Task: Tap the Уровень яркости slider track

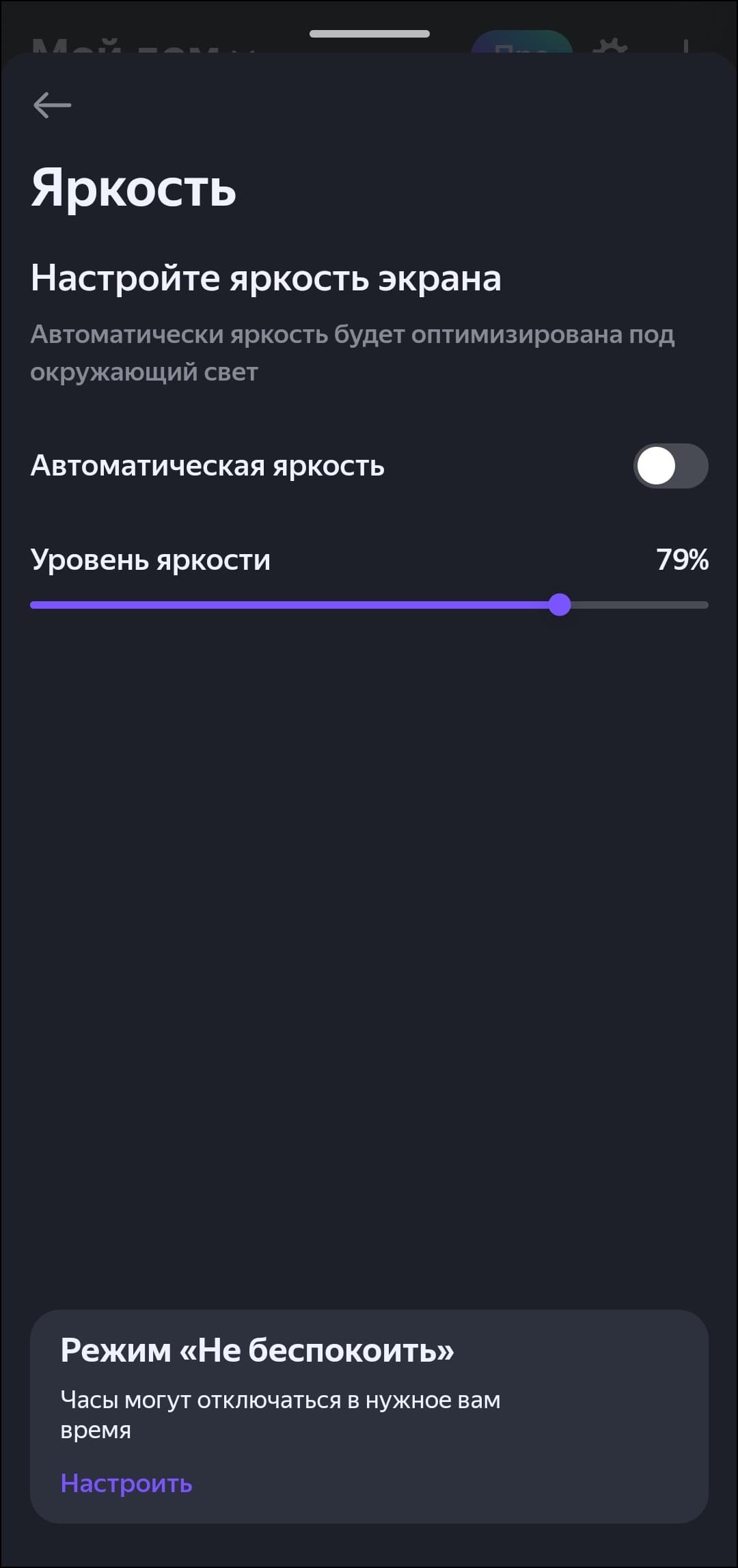Action: (369, 605)
